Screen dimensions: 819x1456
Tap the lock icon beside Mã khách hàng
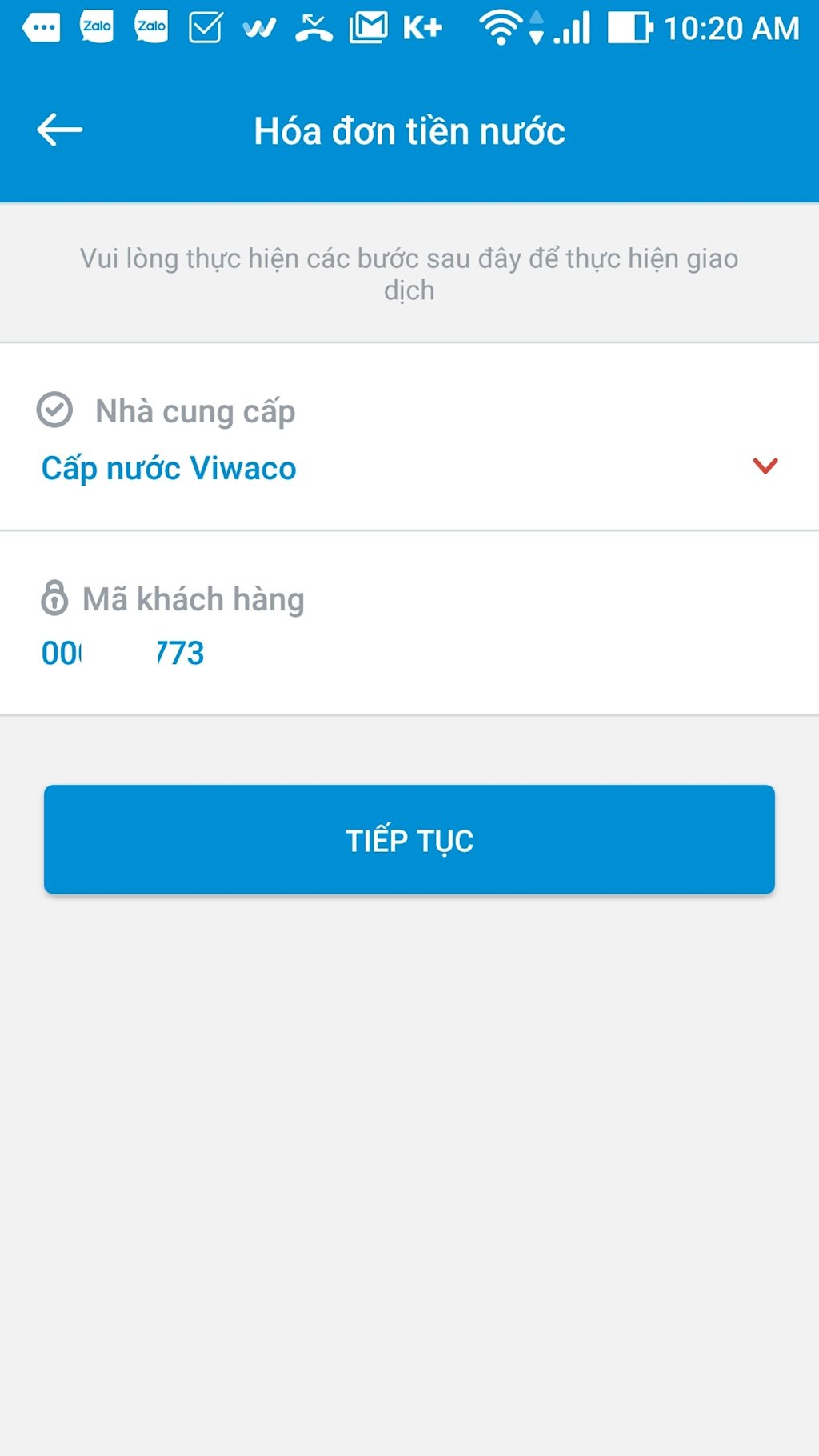[53, 598]
